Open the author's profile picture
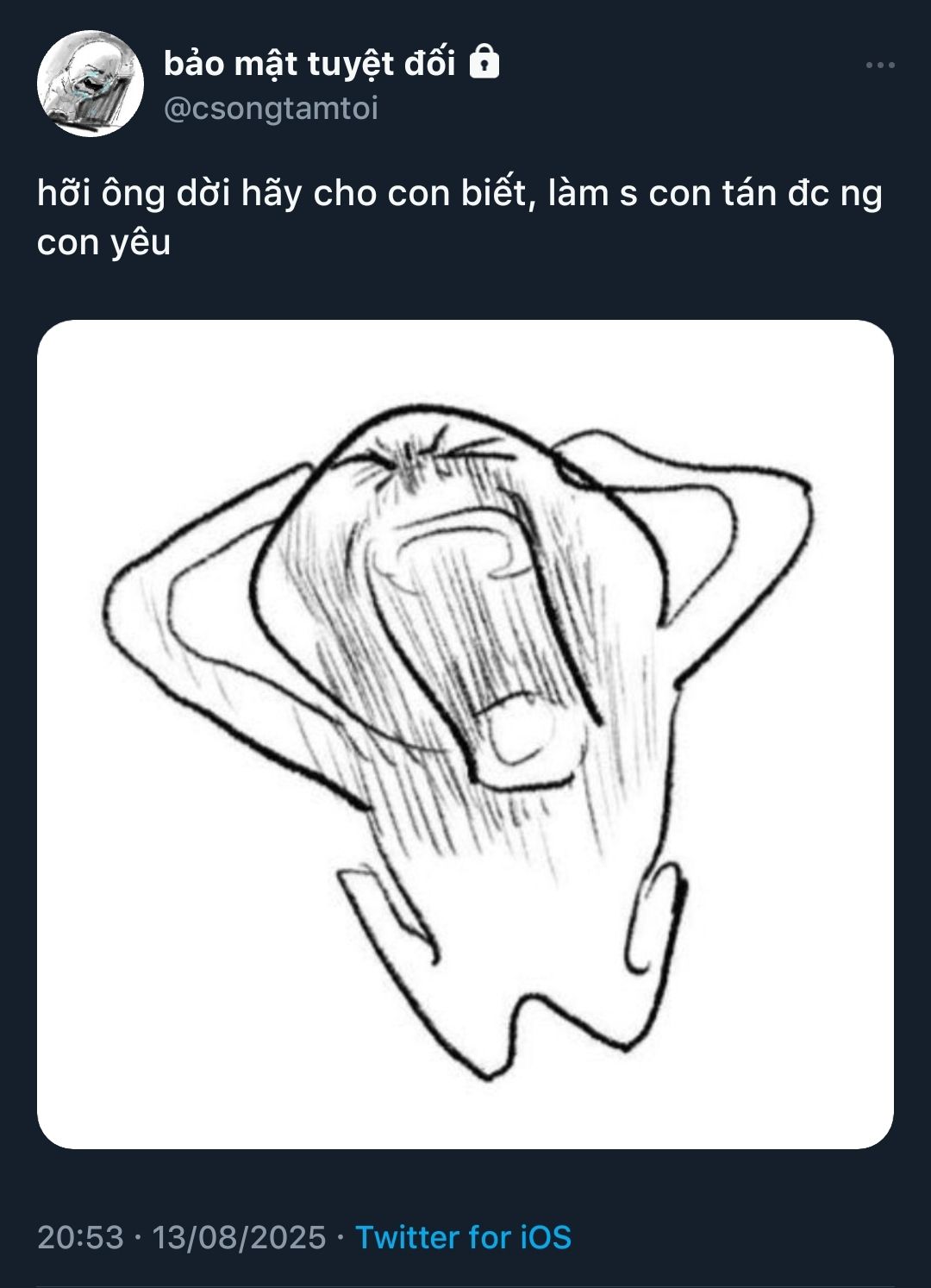Viewport: 931px width, 1288px height. [90, 84]
